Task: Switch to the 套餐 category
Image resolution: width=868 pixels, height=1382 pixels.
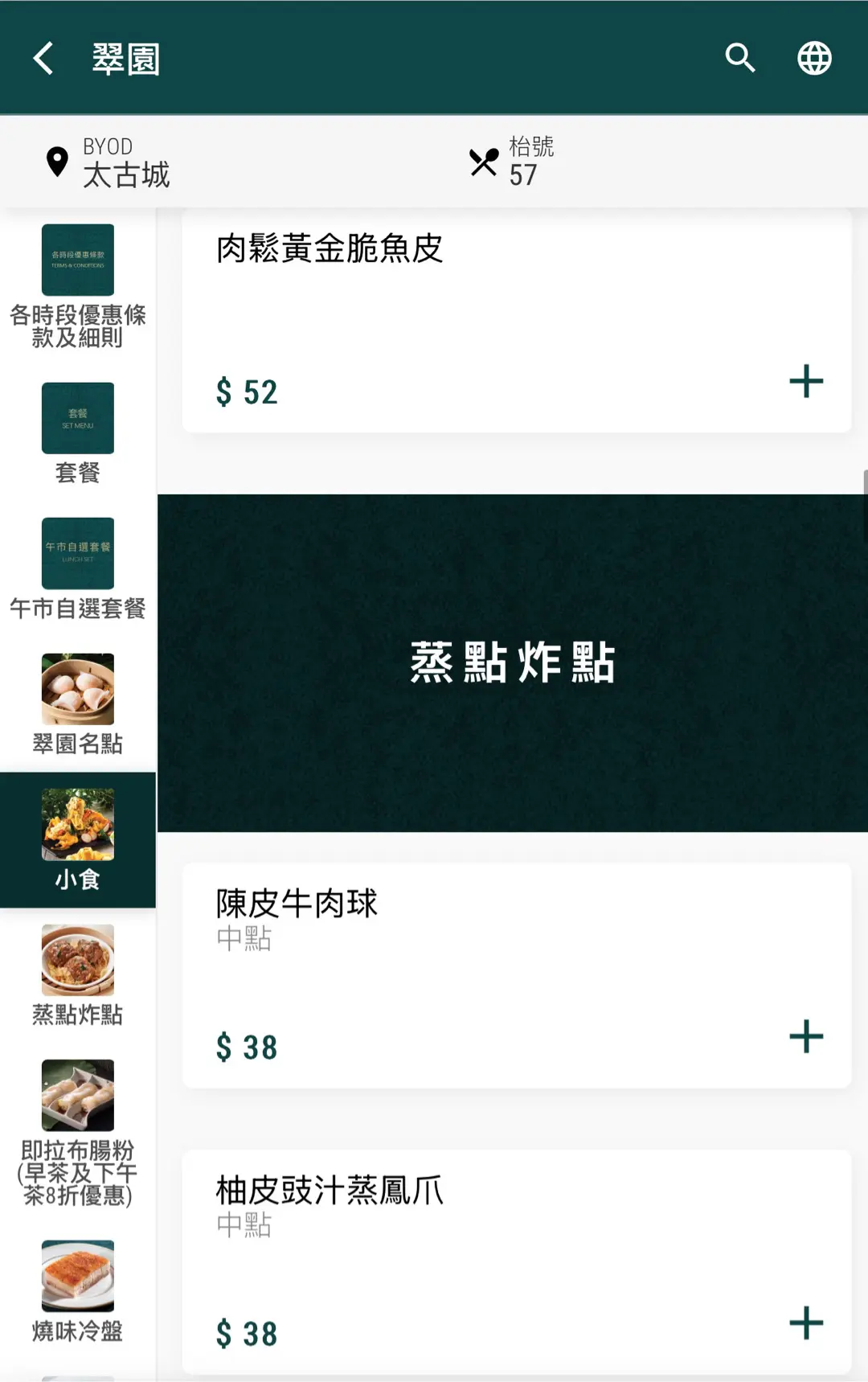Action: pos(78,433)
